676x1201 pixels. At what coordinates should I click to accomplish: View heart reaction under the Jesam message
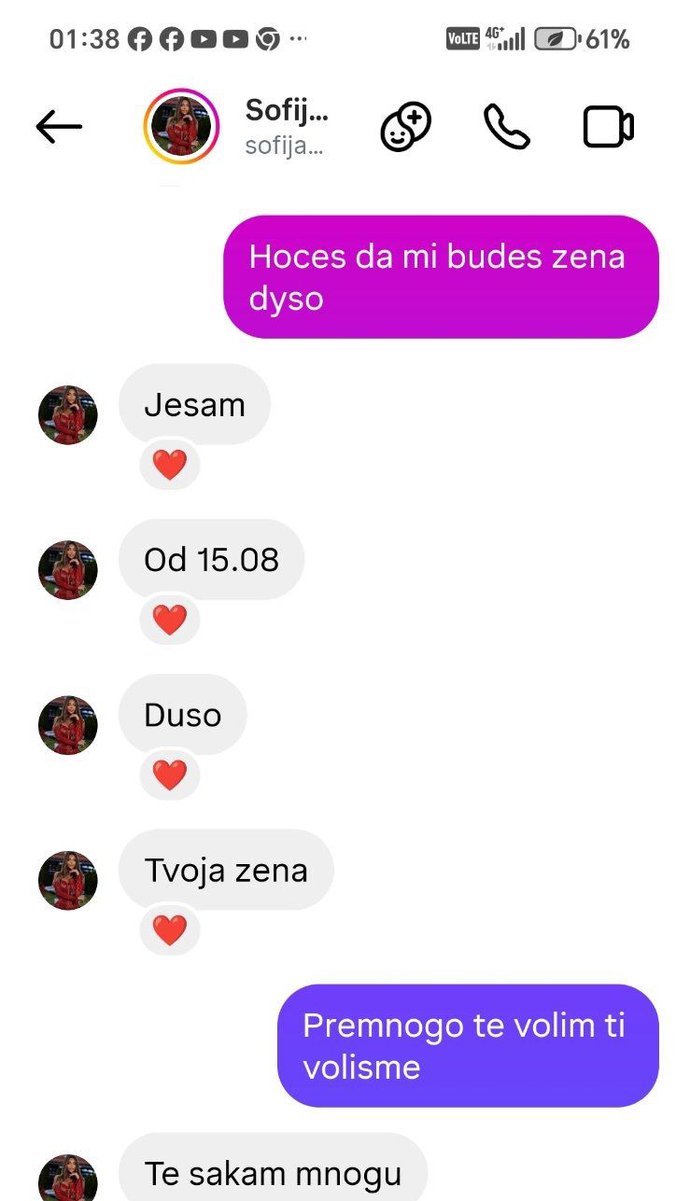pos(170,465)
